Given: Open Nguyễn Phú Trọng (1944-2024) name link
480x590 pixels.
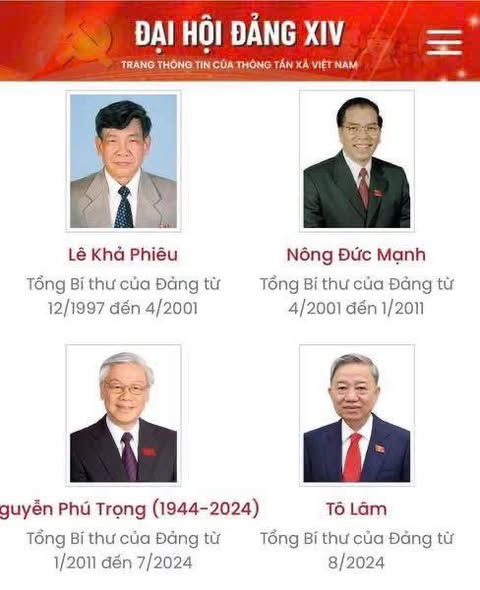Looking at the screenshot, I should pyautogui.click(x=129, y=509).
